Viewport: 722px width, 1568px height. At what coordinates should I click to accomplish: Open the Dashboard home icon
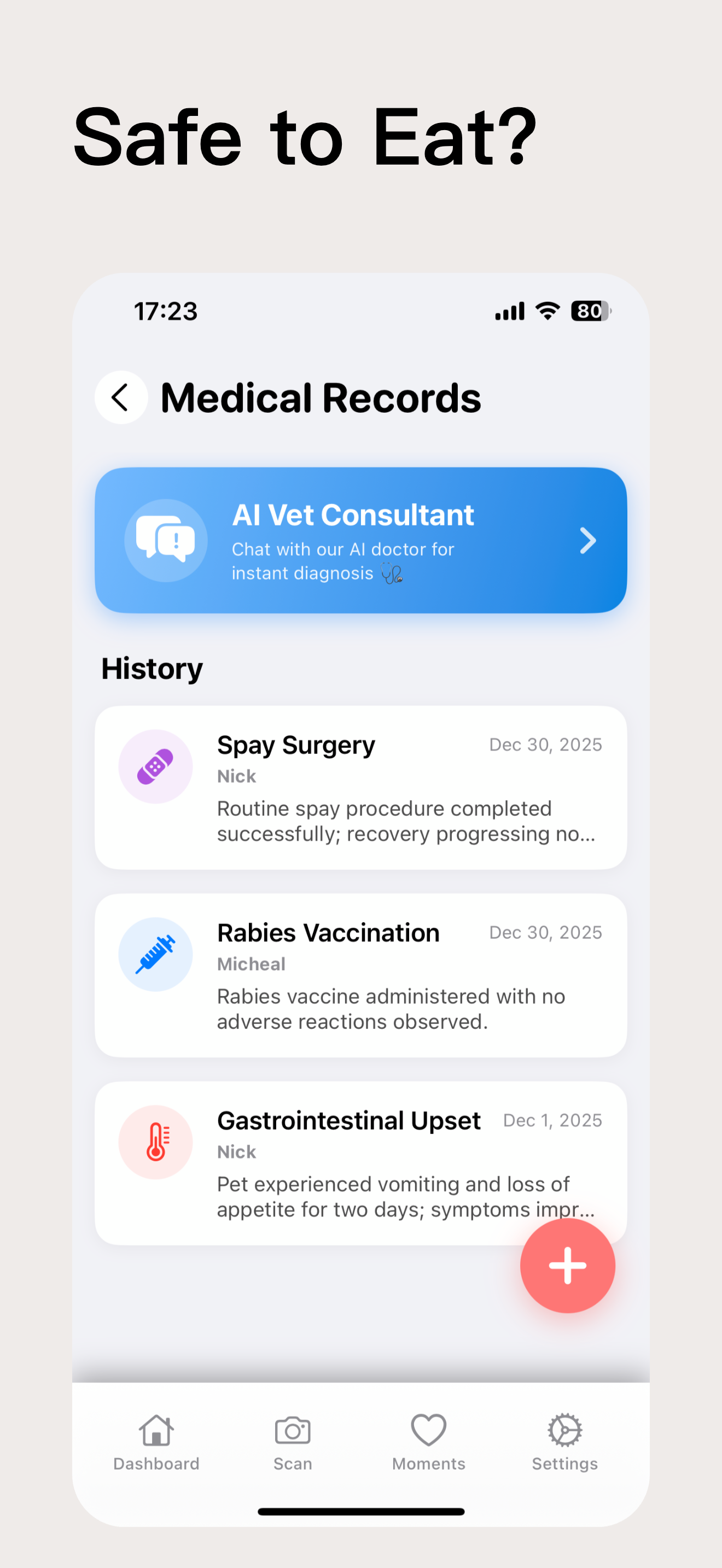click(x=156, y=1430)
